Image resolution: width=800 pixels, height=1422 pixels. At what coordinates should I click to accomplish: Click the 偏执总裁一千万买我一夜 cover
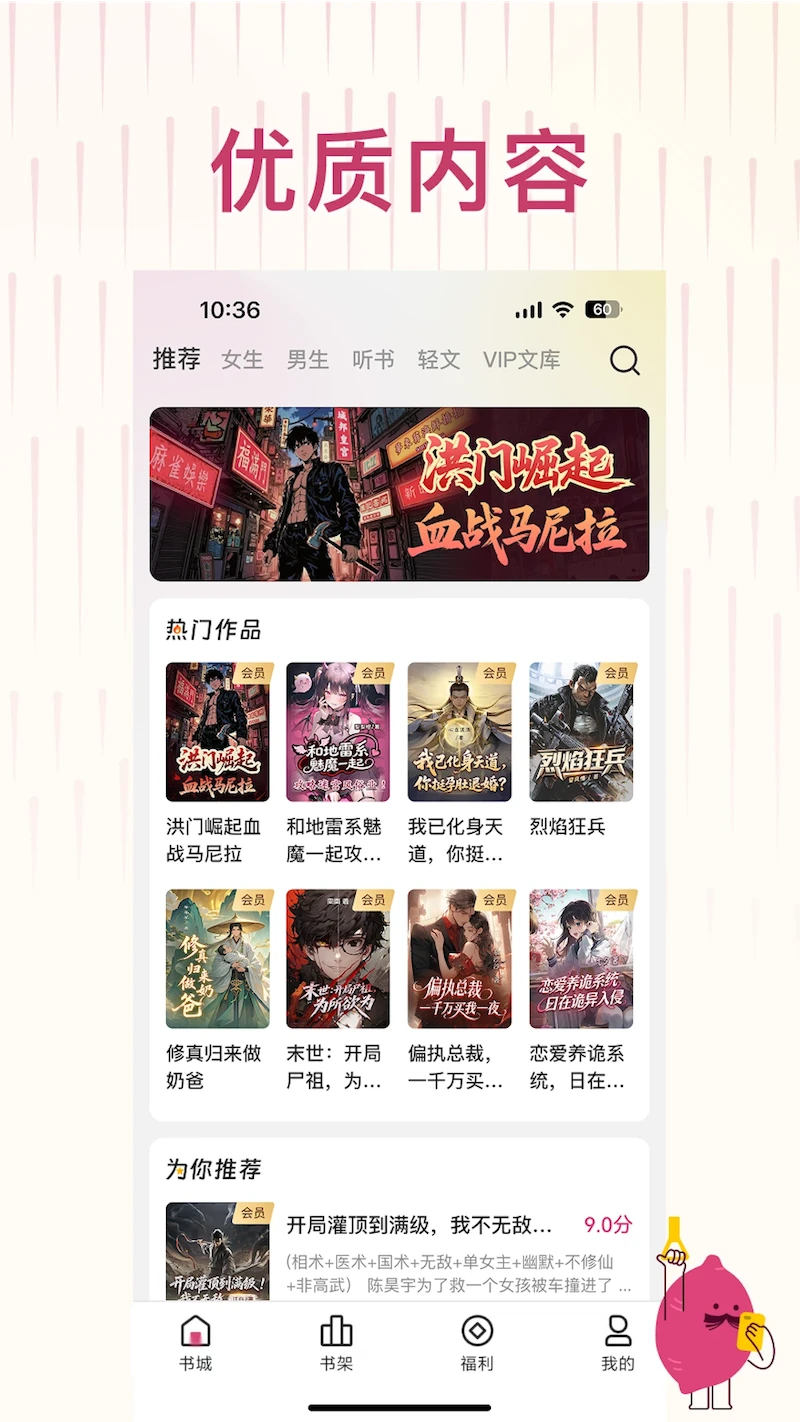pos(460,959)
